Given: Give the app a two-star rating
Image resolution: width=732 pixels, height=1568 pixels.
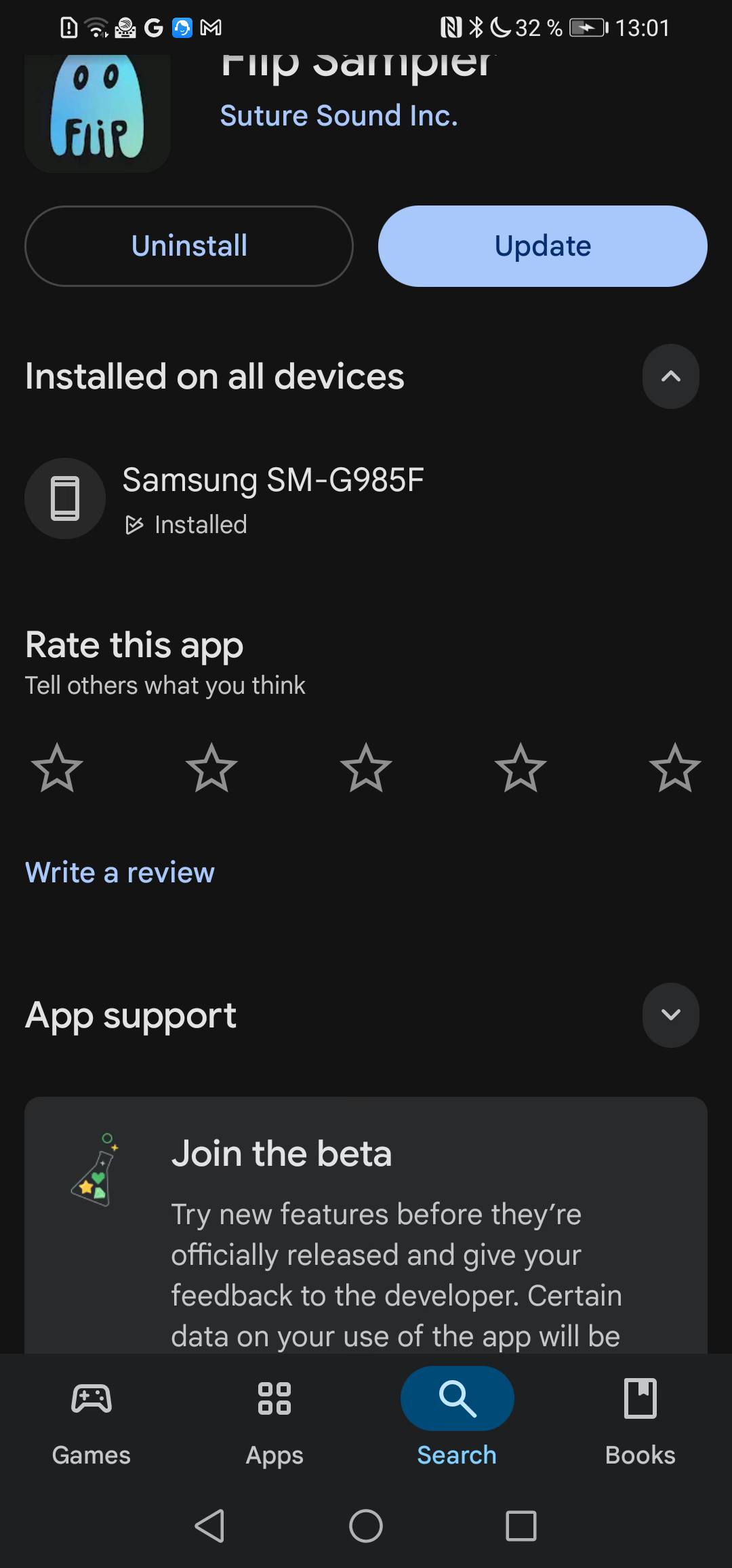Looking at the screenshot, I should (x=211, y=768).
